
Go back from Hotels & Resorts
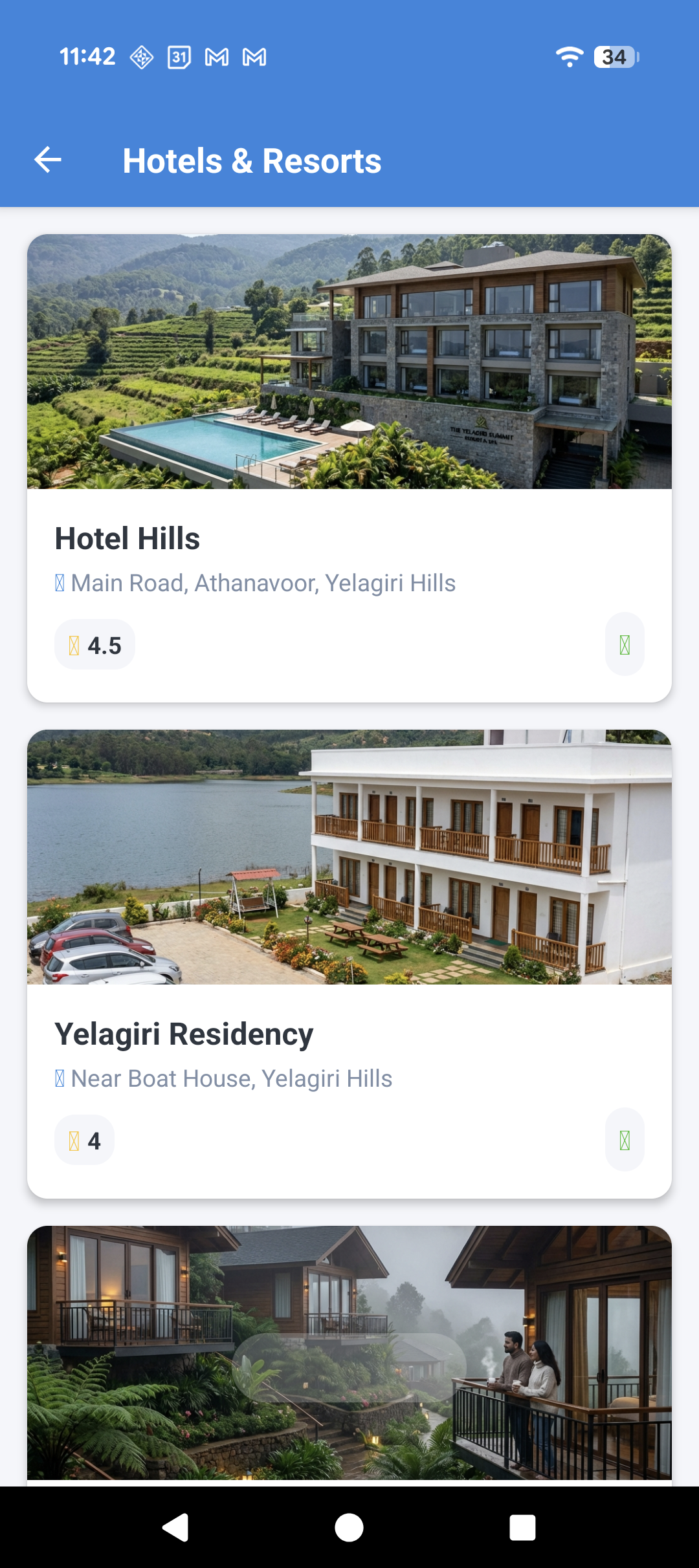[48, 160]
